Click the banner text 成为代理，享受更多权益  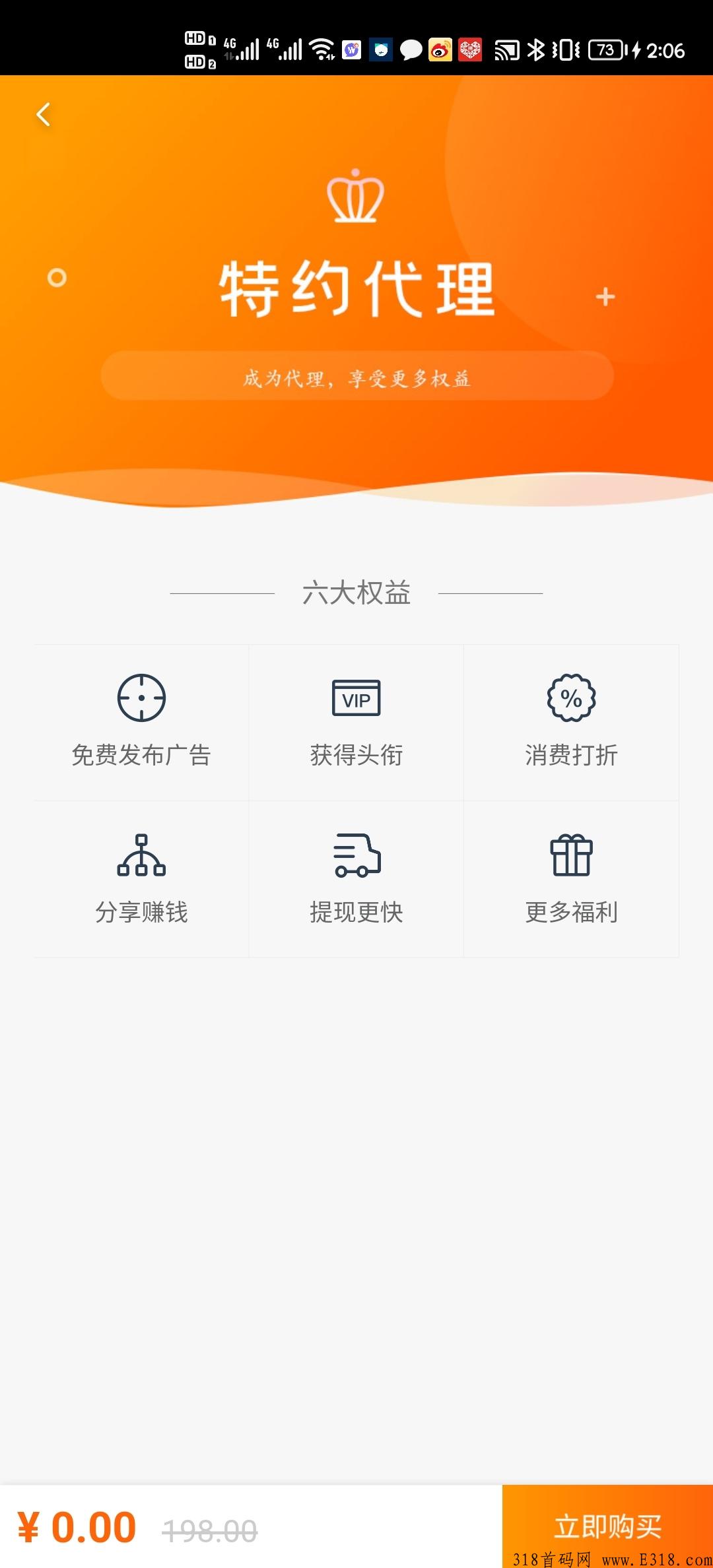pyautogui.click(x=356, y=378)
